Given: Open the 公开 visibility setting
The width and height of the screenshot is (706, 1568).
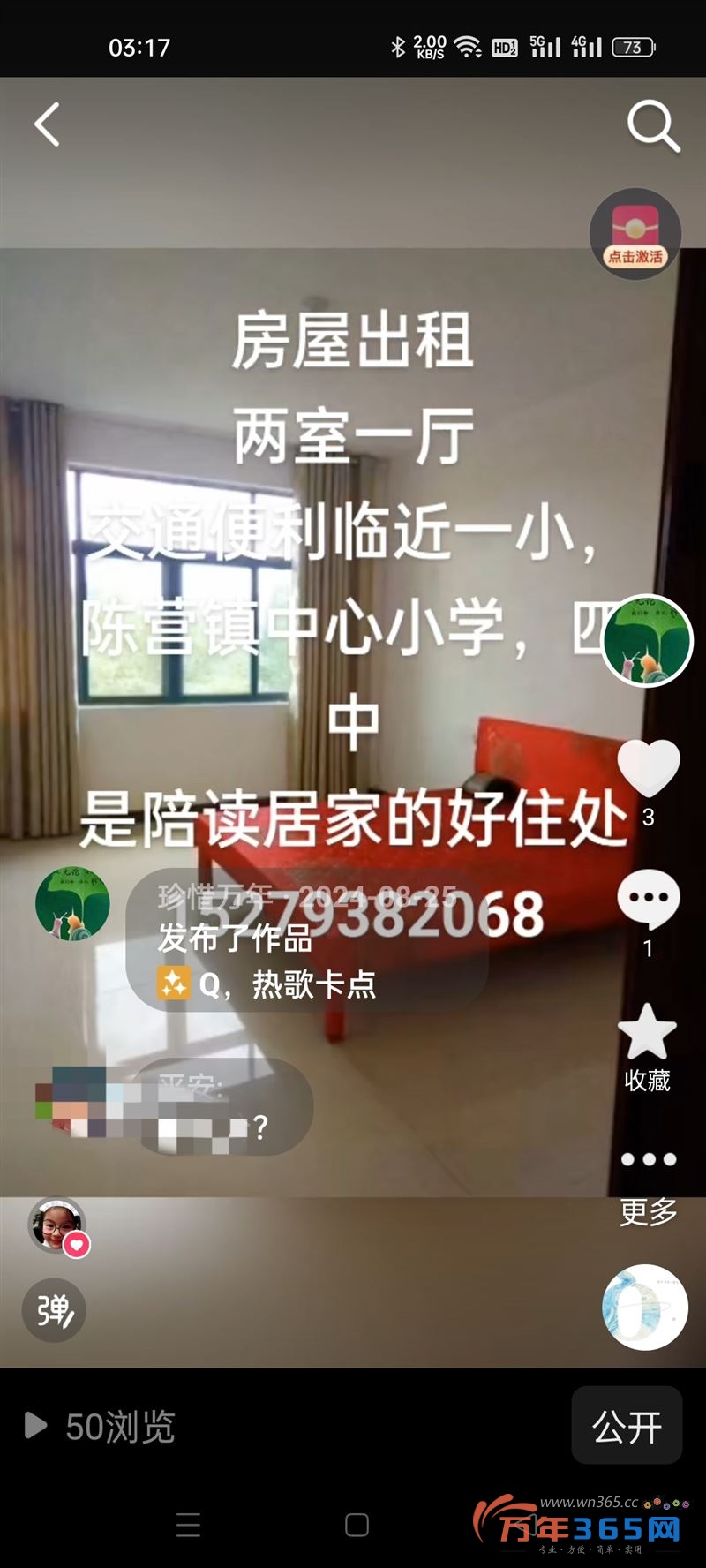Looking at the screenshot, I should 627,1425.
